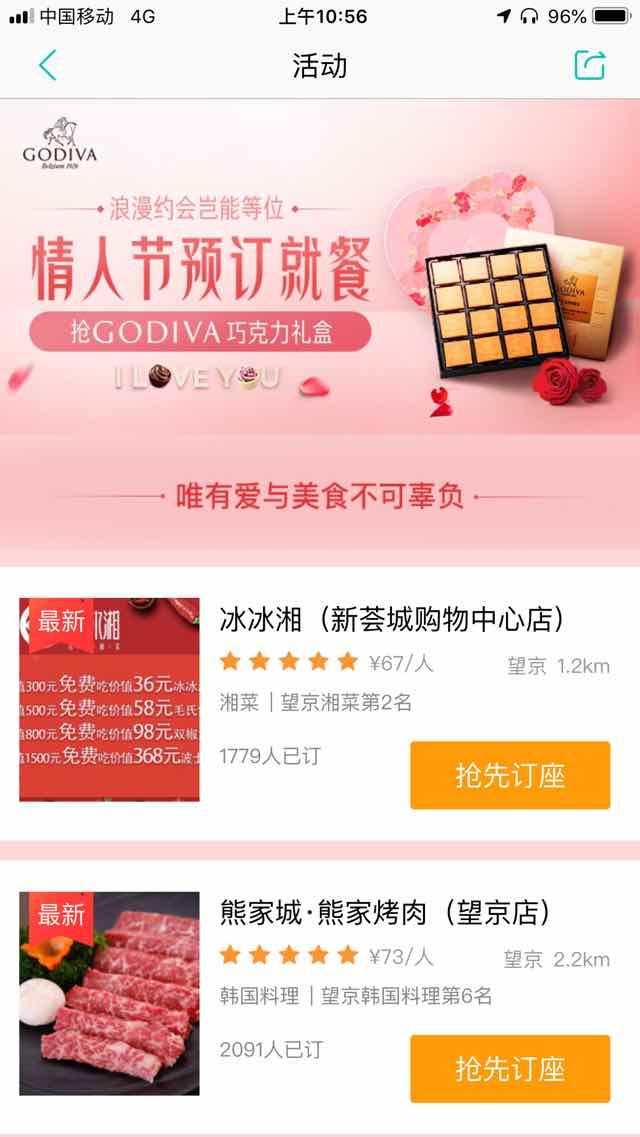Tap 抢先订座 for 冰冰湘
The height and width of the screenshot is (1137, 640).
510,775
